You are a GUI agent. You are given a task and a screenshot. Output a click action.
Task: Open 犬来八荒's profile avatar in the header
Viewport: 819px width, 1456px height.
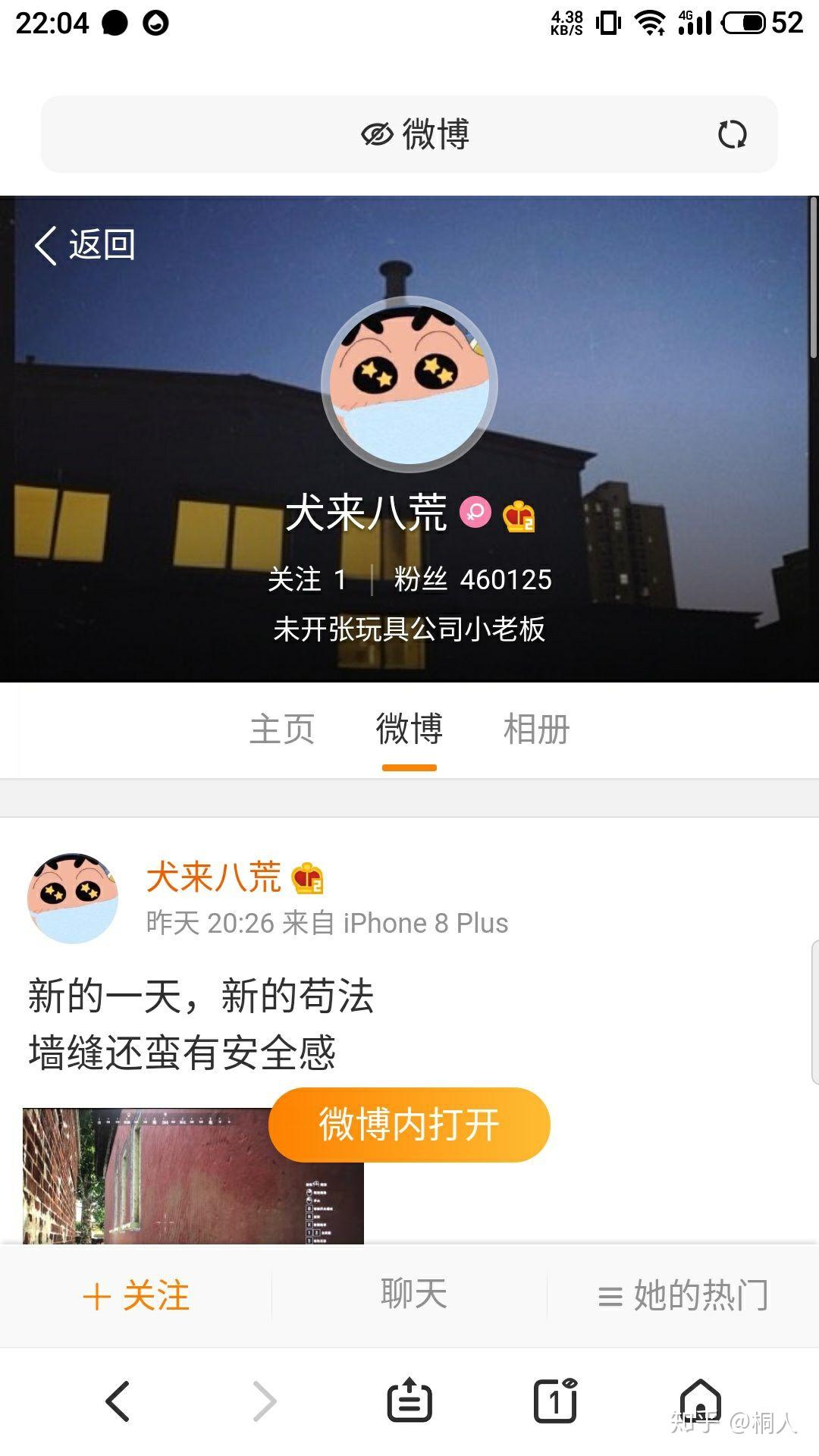pos(409,384)
